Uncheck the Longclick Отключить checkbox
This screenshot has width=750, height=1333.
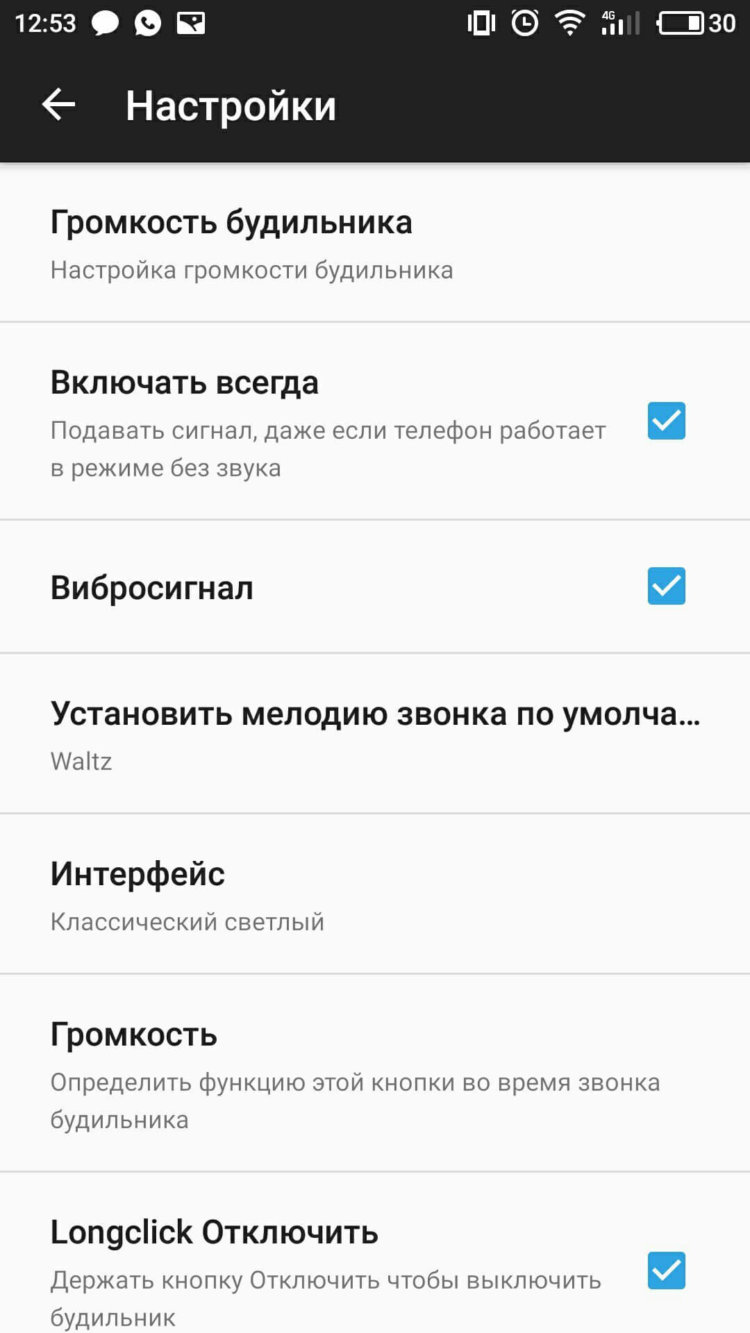coord(666,1271)
